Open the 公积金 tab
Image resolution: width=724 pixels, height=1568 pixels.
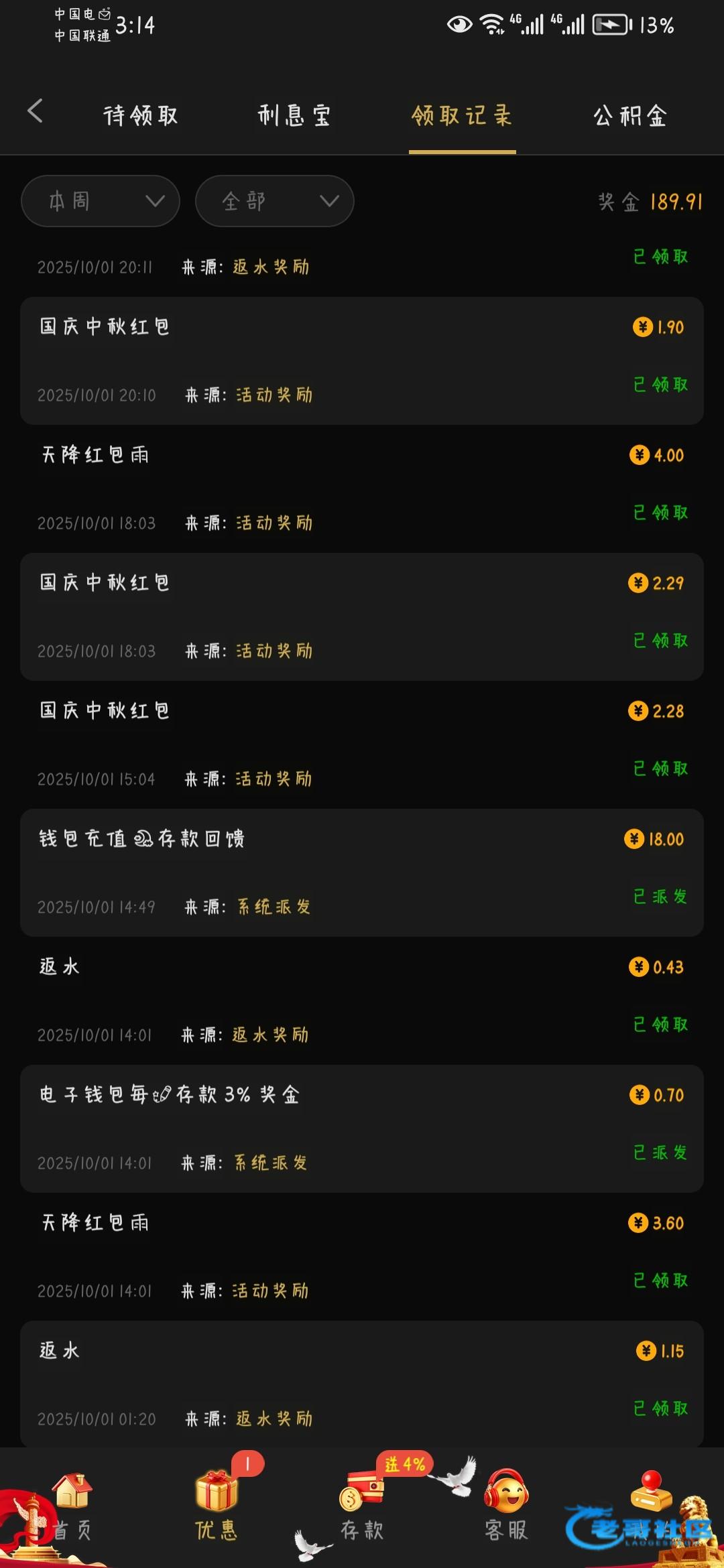point(630,115)
